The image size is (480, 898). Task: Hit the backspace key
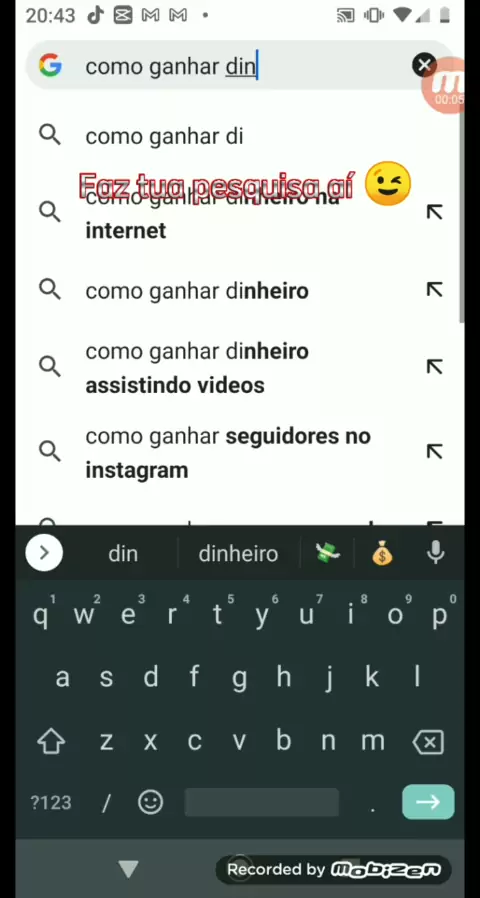click(x=428, y=742)
